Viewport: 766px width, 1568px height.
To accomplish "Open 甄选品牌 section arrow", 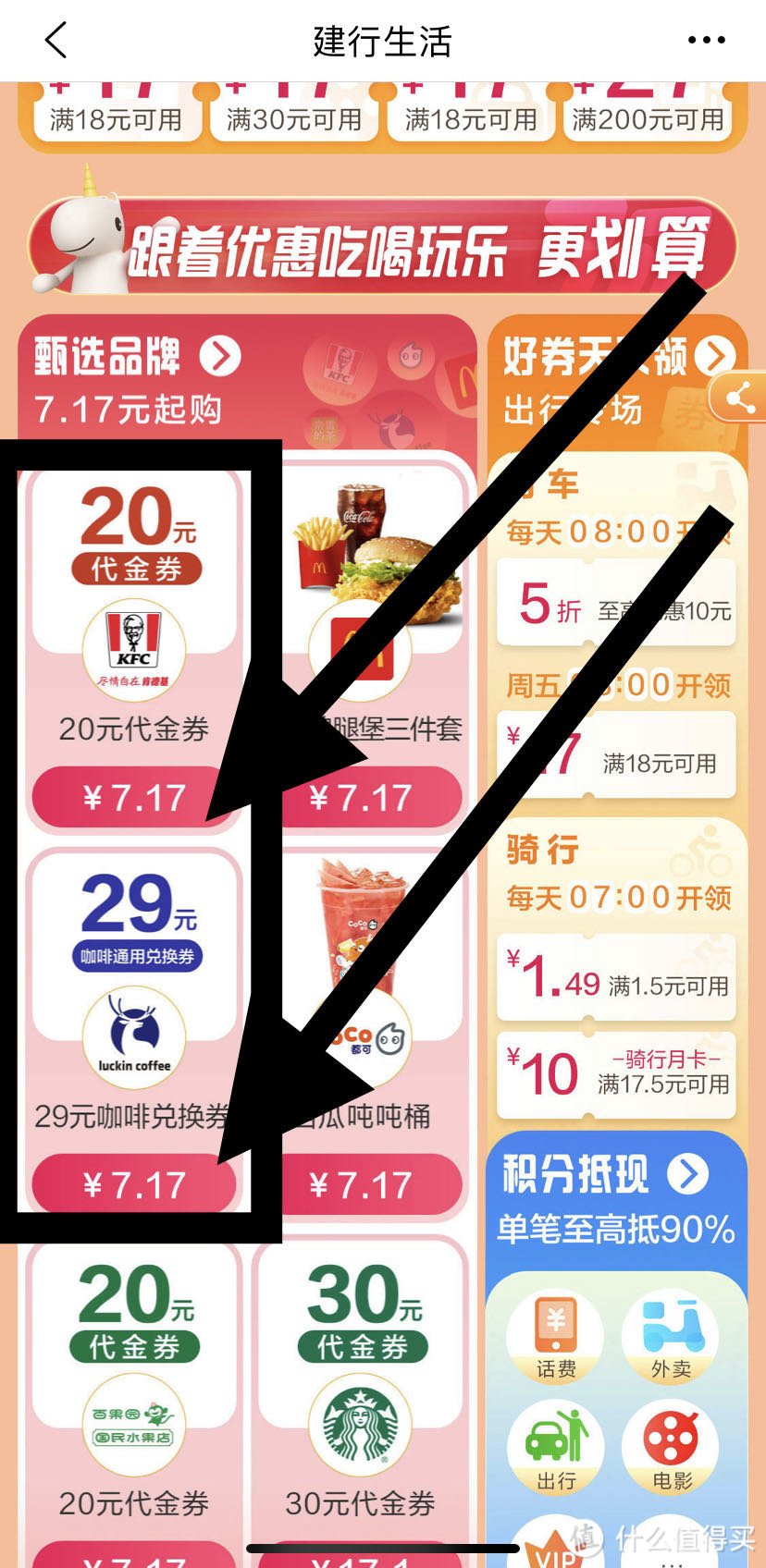I will (x=220, y=356).
